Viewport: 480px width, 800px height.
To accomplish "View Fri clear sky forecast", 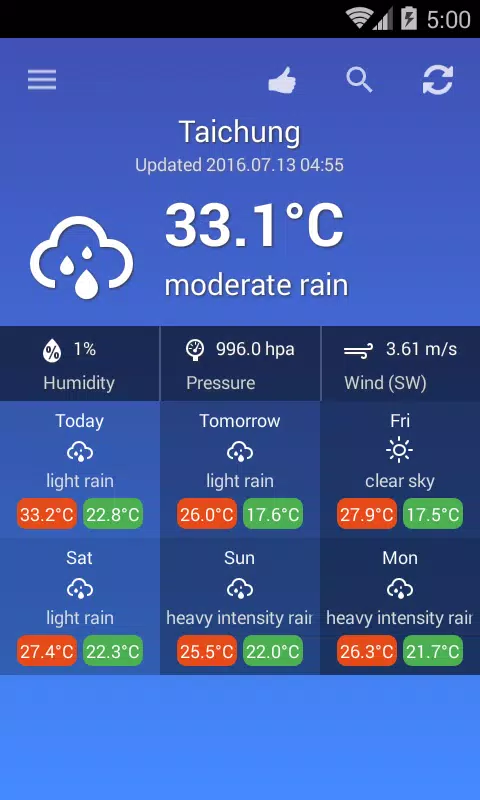I will (x=400, y=469).
